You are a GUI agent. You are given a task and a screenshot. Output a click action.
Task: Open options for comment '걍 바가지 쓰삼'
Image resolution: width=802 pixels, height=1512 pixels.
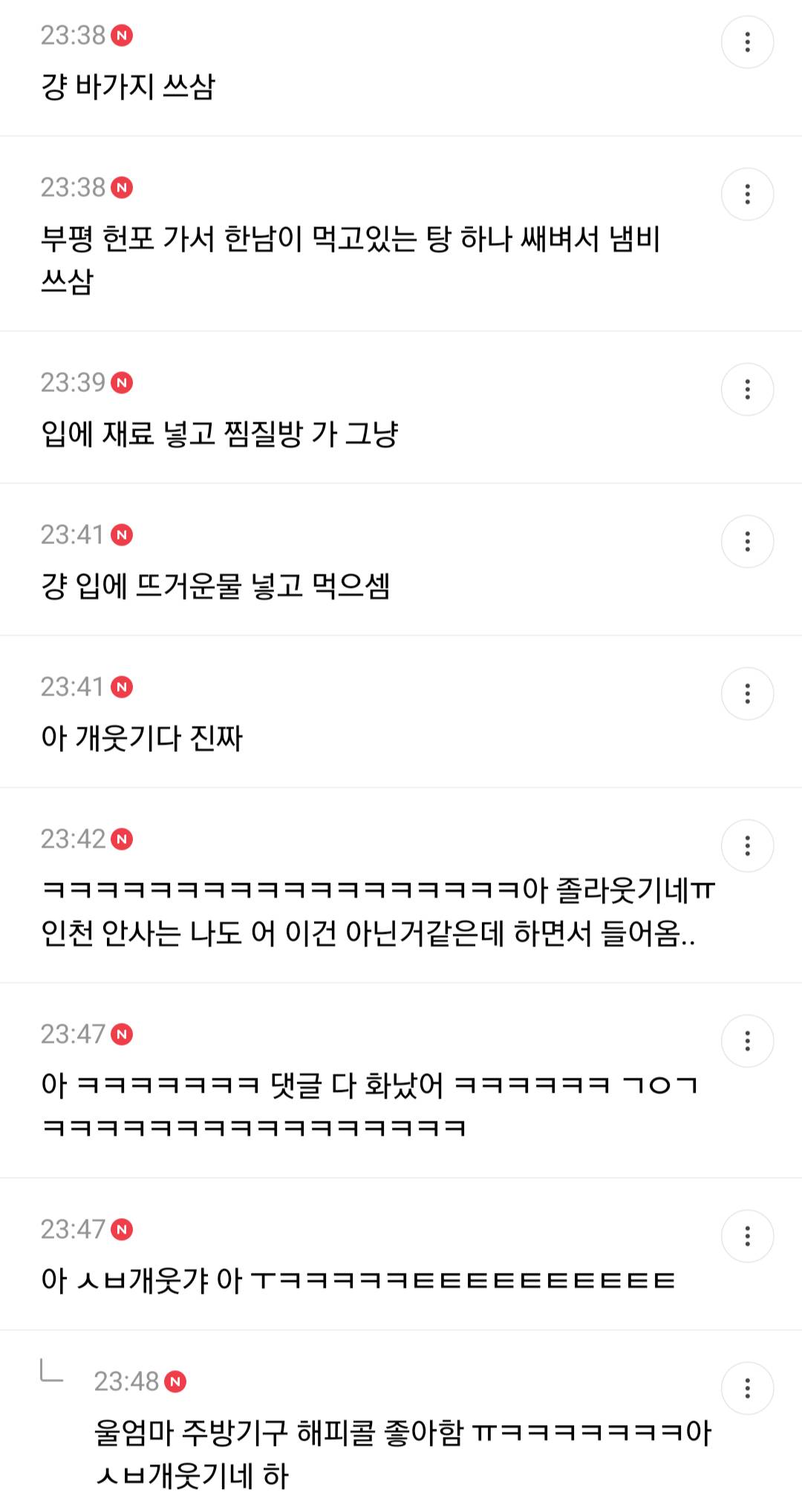click(x=747, y=42)
